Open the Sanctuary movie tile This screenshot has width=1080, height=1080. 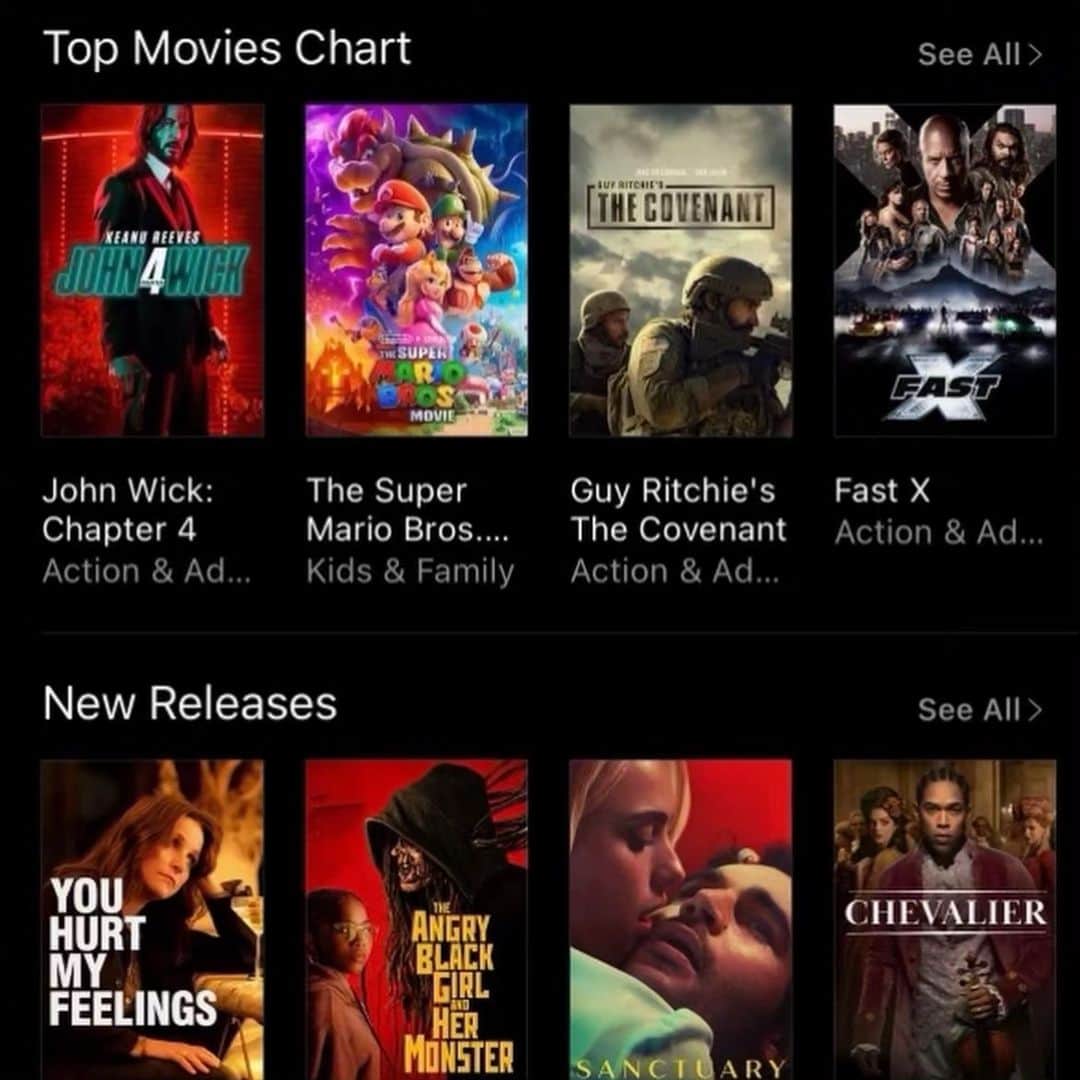(x=680, y=918)
